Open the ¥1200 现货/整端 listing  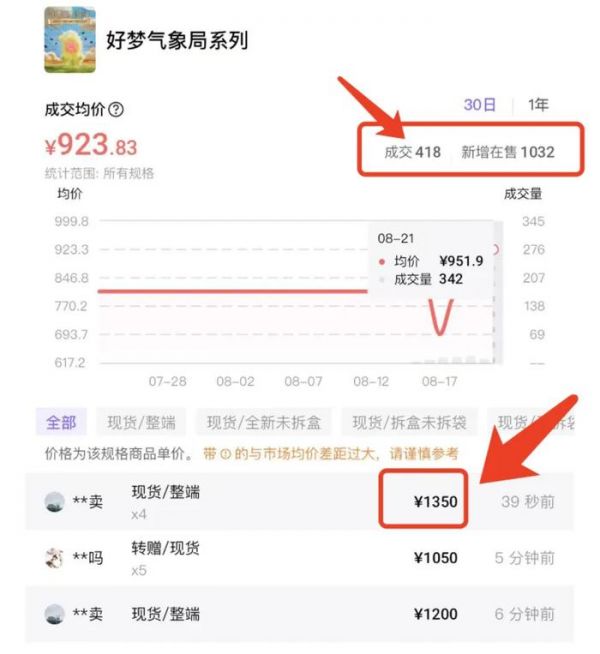(x=300, y=614)
